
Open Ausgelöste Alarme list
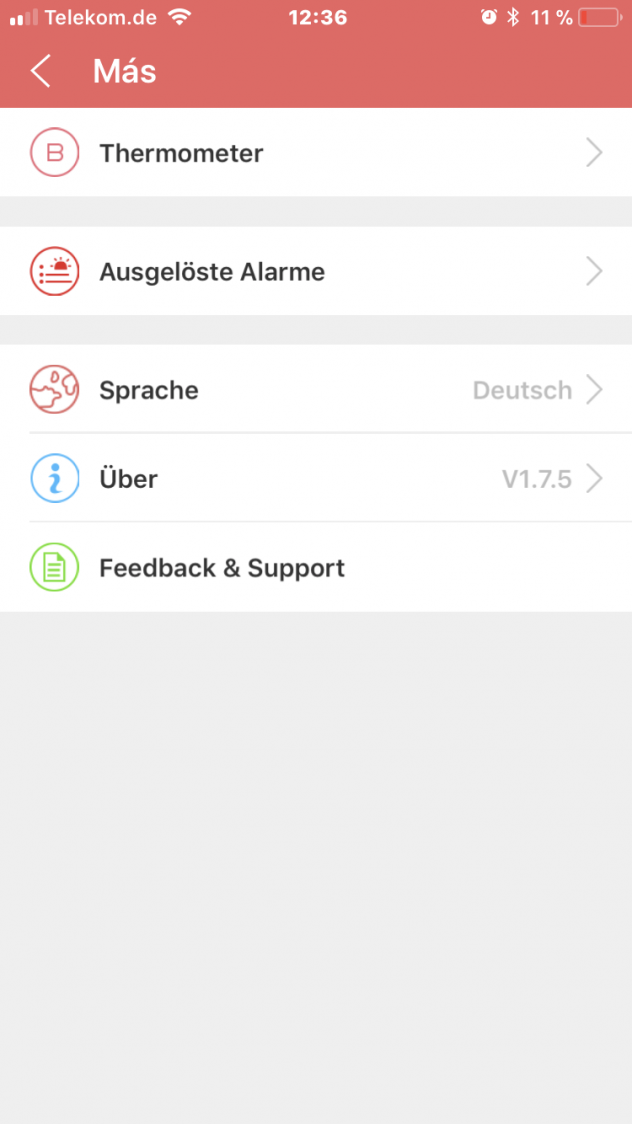tap(316, 272)
